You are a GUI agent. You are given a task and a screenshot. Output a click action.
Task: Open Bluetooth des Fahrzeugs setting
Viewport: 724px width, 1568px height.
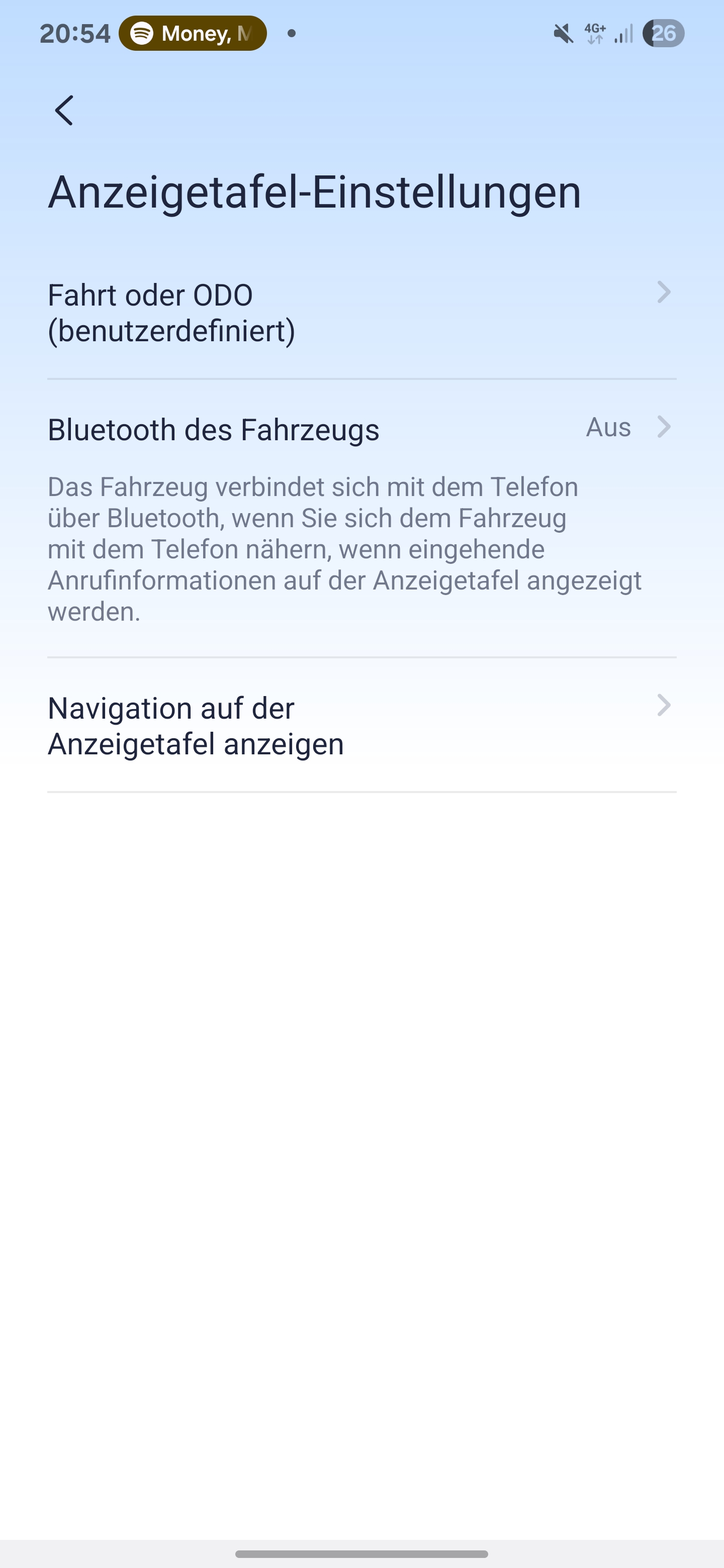(x=361, y=429)
